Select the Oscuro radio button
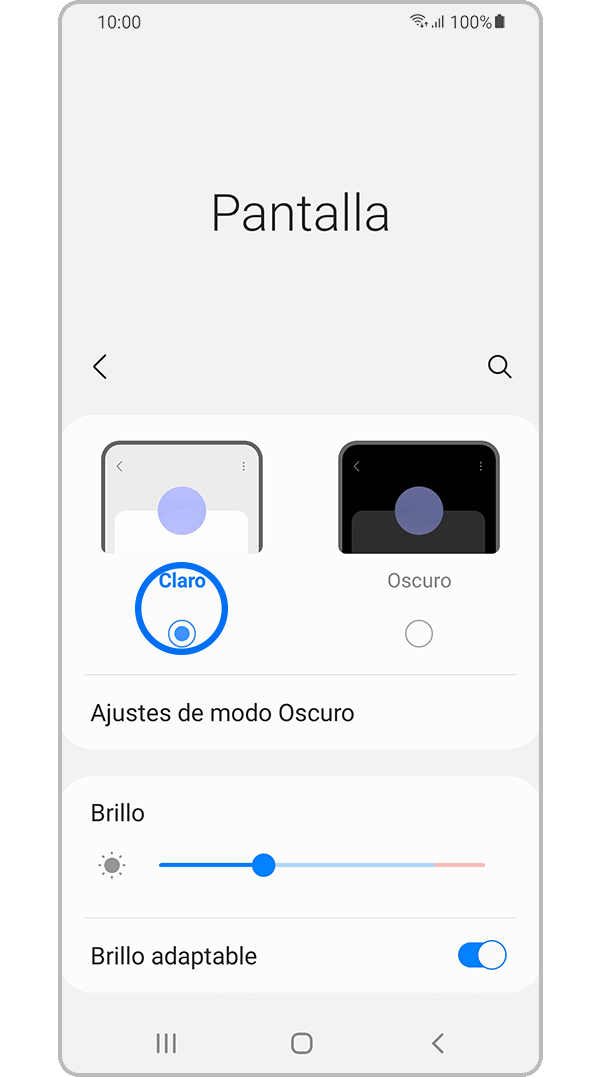This screenshot has width=600, height=1077. click(419, 633)
